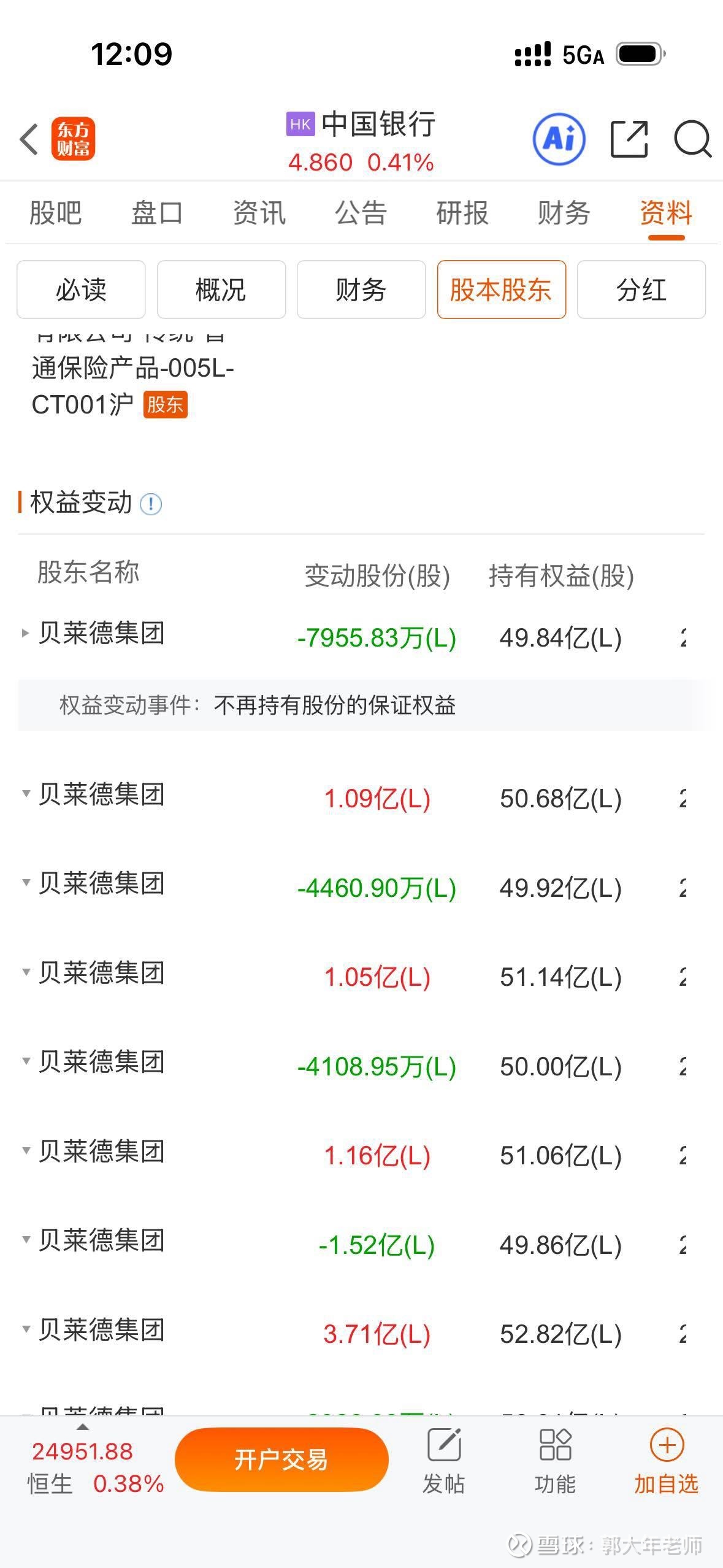The height and width of the screenshot is (1568, 723).
Task: Go back using the arrow icon
Action: click(x=29, y=140)
